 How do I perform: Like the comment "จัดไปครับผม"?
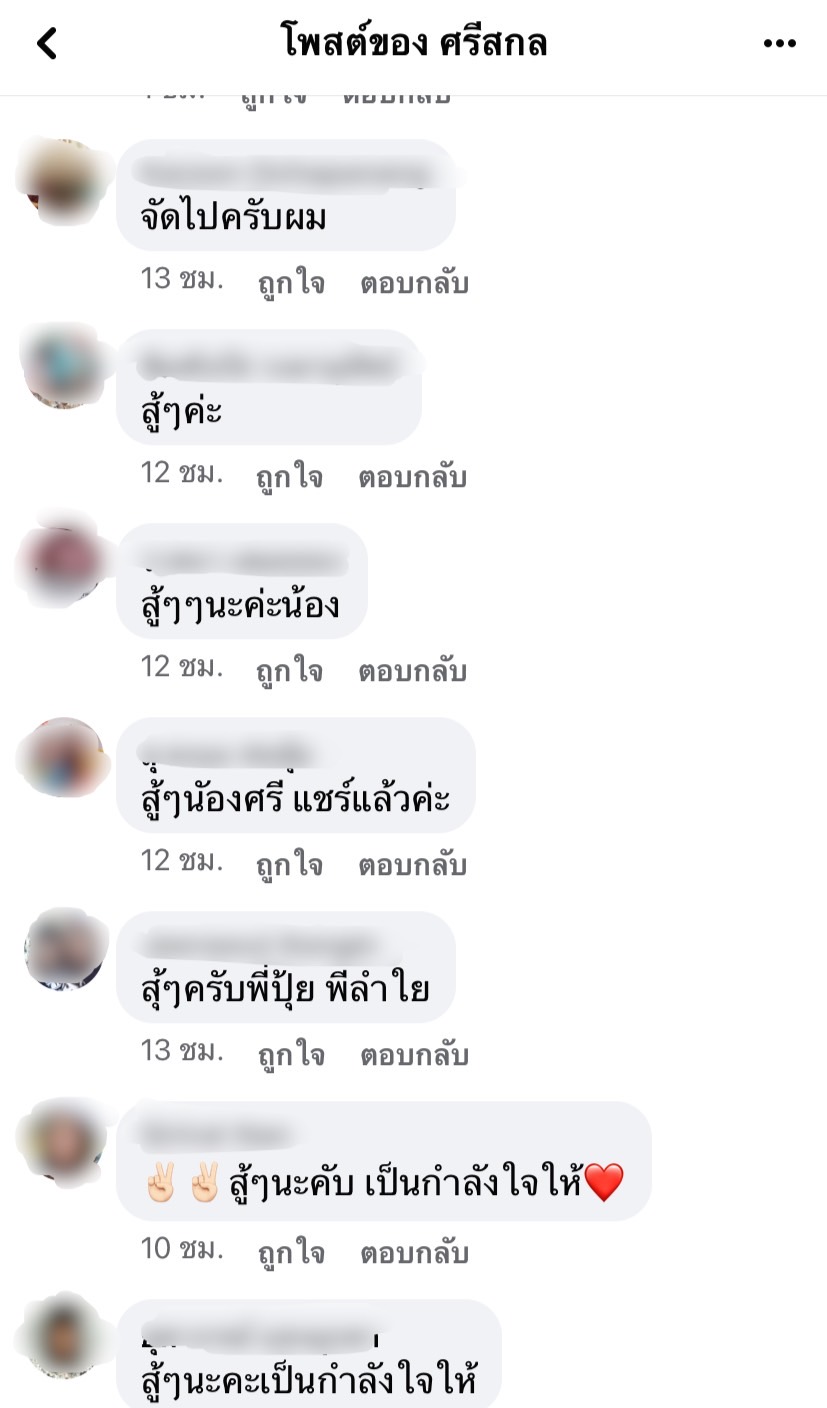click(x=291, y=284)
